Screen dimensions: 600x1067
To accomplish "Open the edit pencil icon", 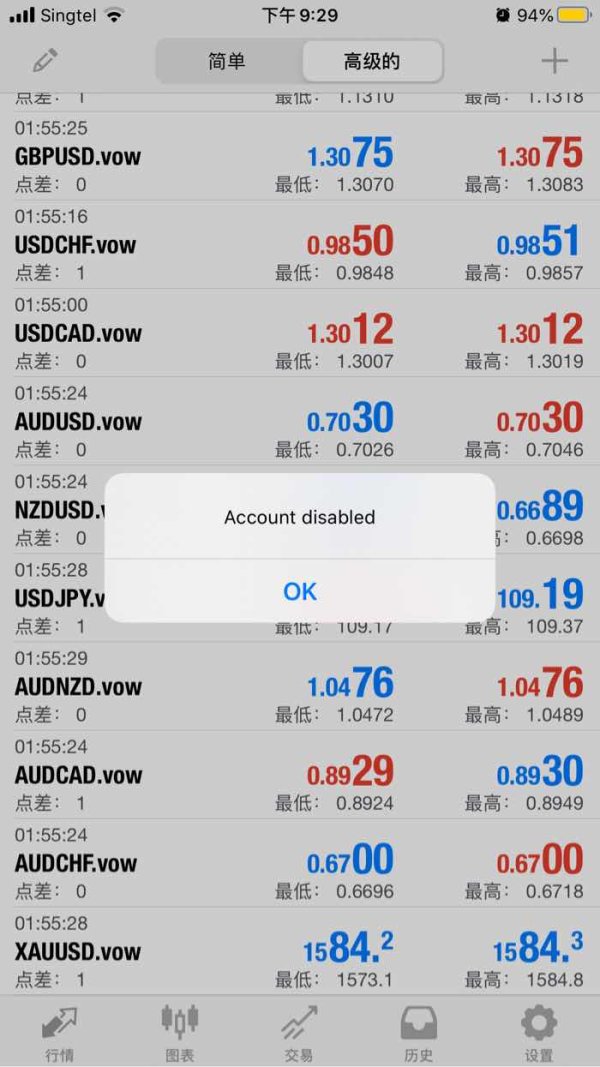I will tap(45, 61).
